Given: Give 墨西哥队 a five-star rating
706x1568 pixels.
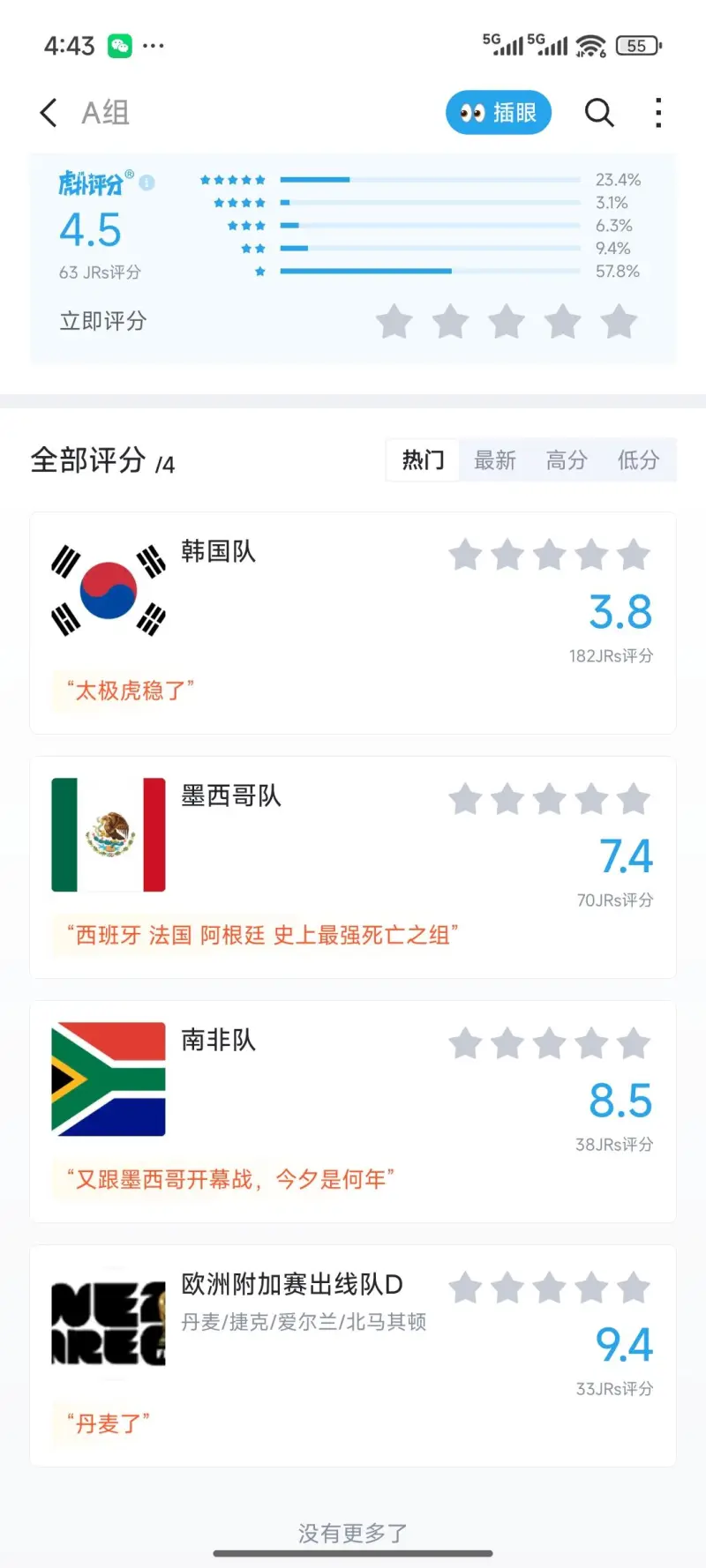Looking at the screenshot, I should 634,800.
